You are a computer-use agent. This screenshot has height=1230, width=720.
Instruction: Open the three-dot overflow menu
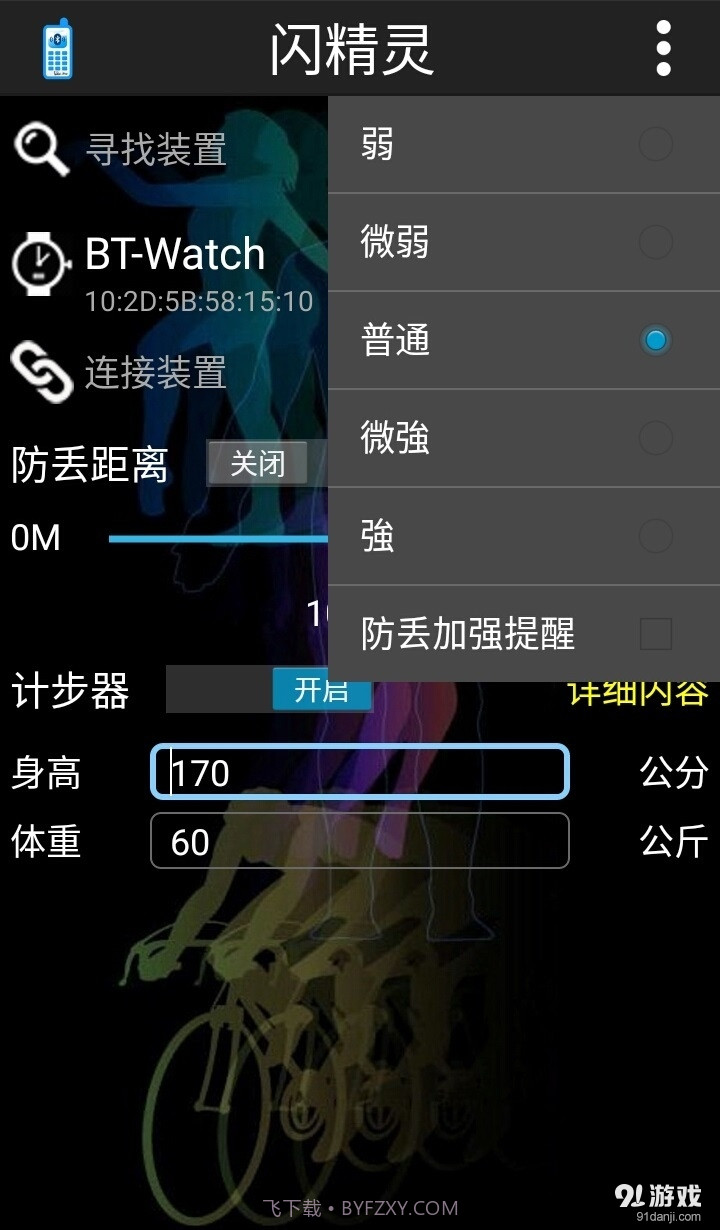point(663,47)
